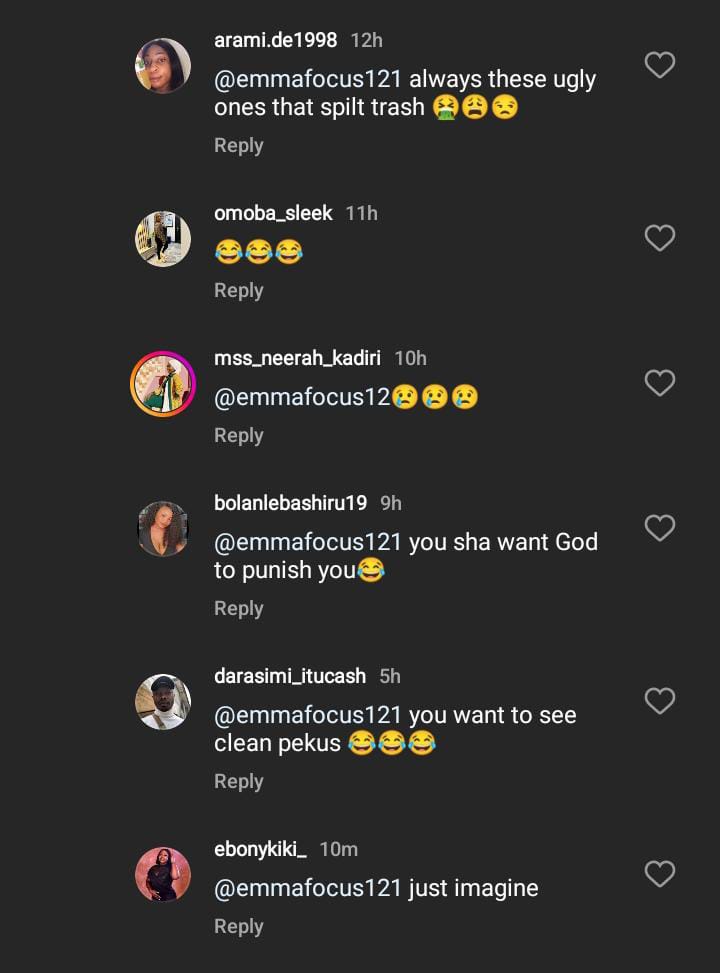This screenshot has height=973, width=720.
Task: Like omoba_sleek's laughing emoji comment
Action: tap(659, 238)
